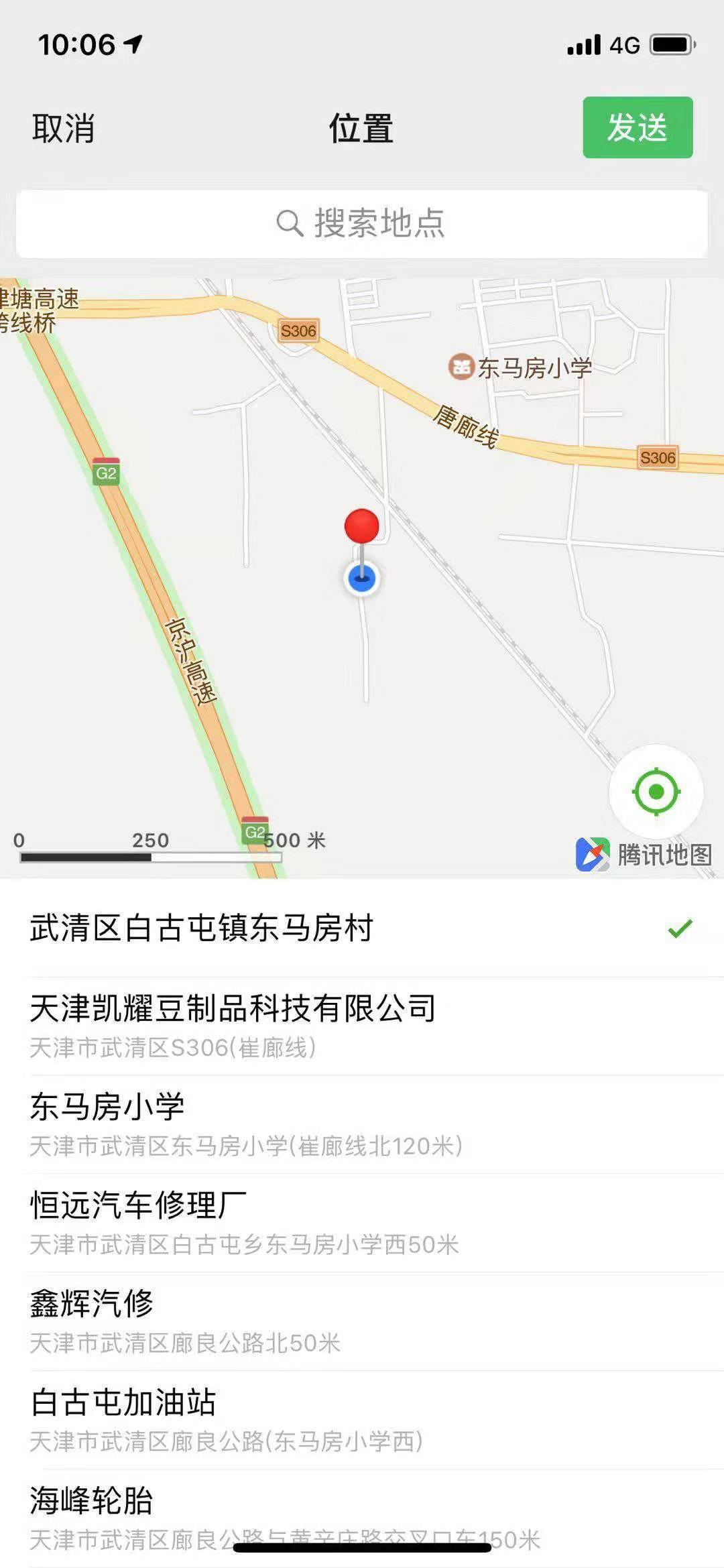
Task: Open the 搜索地点 search box
Action: 362,223
